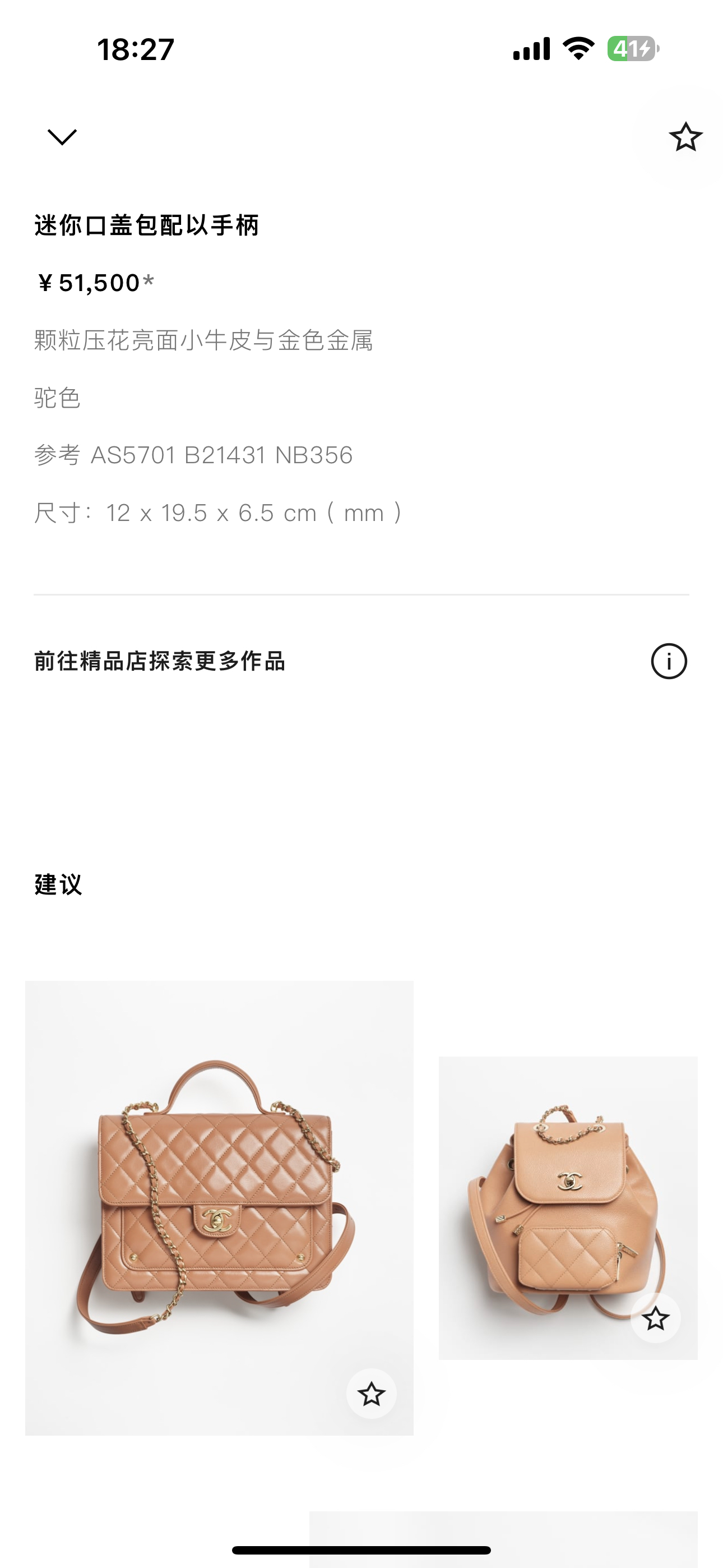Collapse the product details with the down chevron
723x1568 pixels.
[x=62, y=137]
